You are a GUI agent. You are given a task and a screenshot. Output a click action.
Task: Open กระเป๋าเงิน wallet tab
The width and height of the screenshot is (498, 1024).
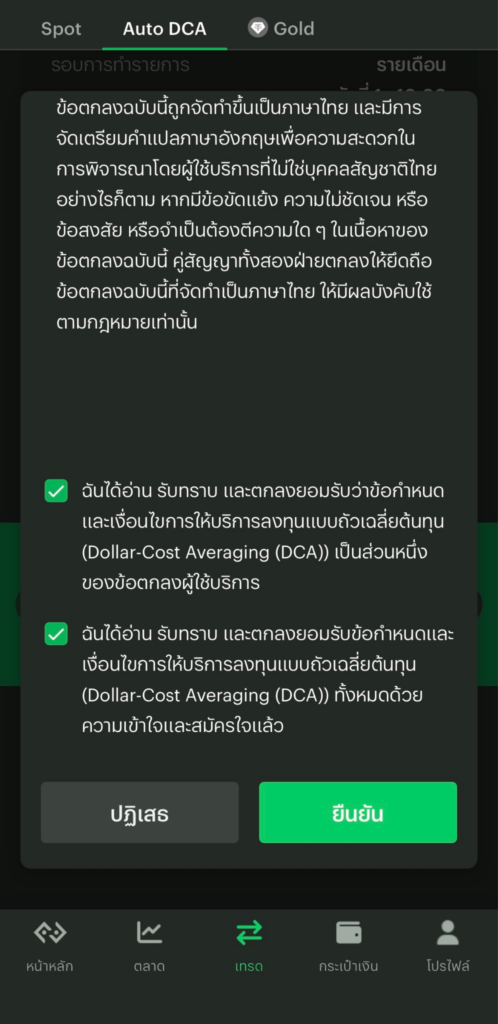349,946
